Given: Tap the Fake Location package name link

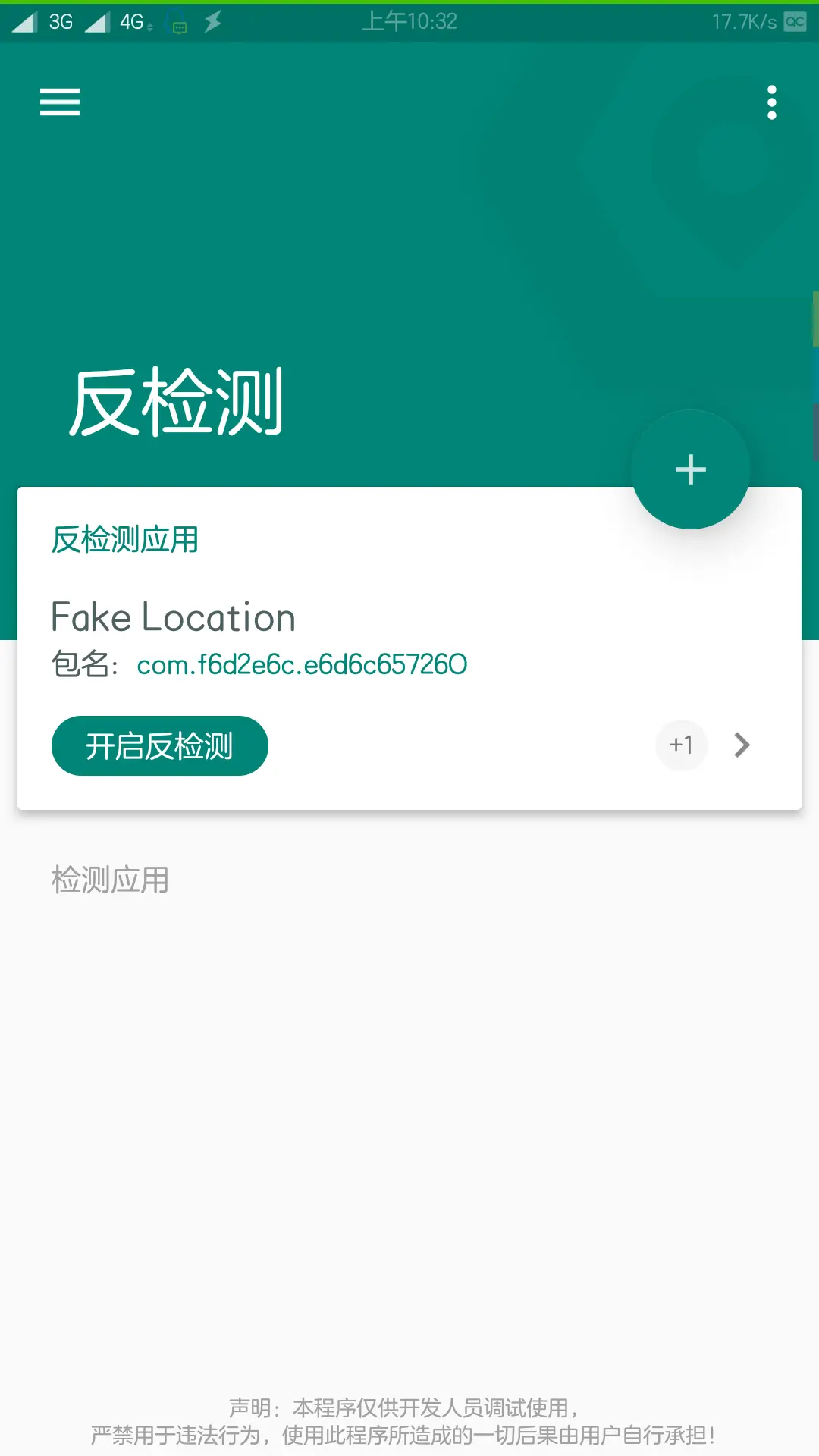Looking at the screenshot, I should 302,664.
